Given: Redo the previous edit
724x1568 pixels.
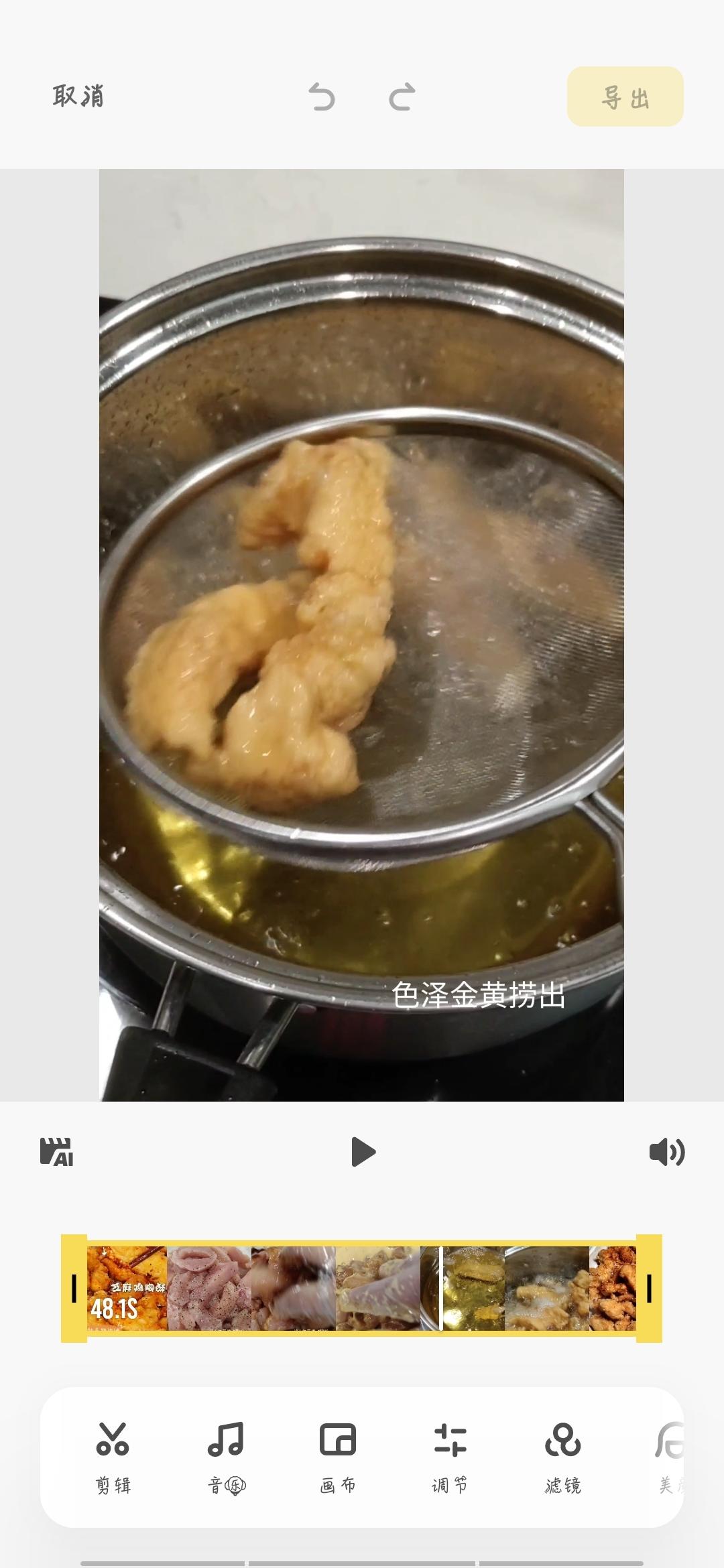Looking at the screenshot, I should tap(402, 97).
